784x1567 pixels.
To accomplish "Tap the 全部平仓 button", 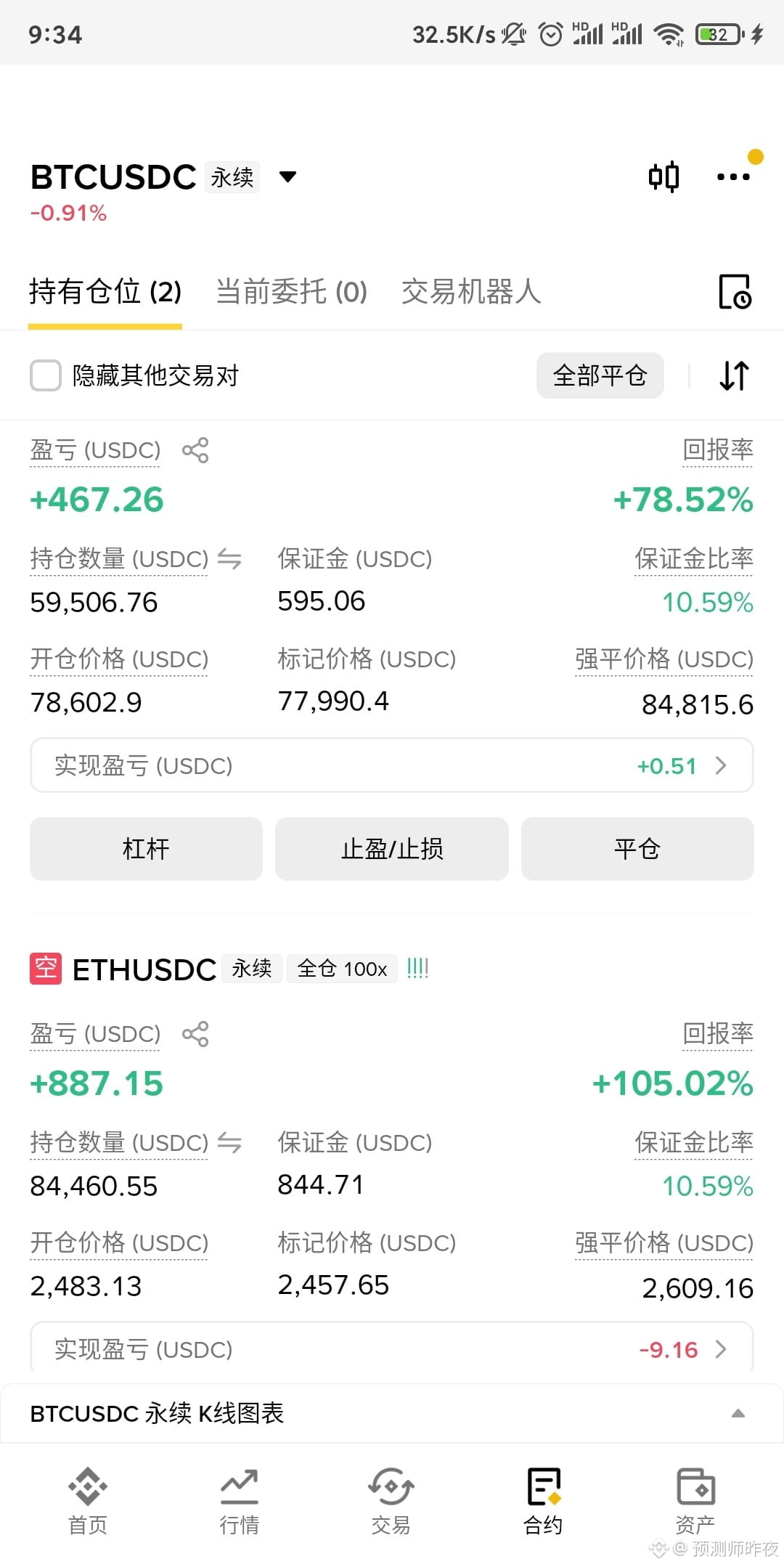I will tap(600, 375).
